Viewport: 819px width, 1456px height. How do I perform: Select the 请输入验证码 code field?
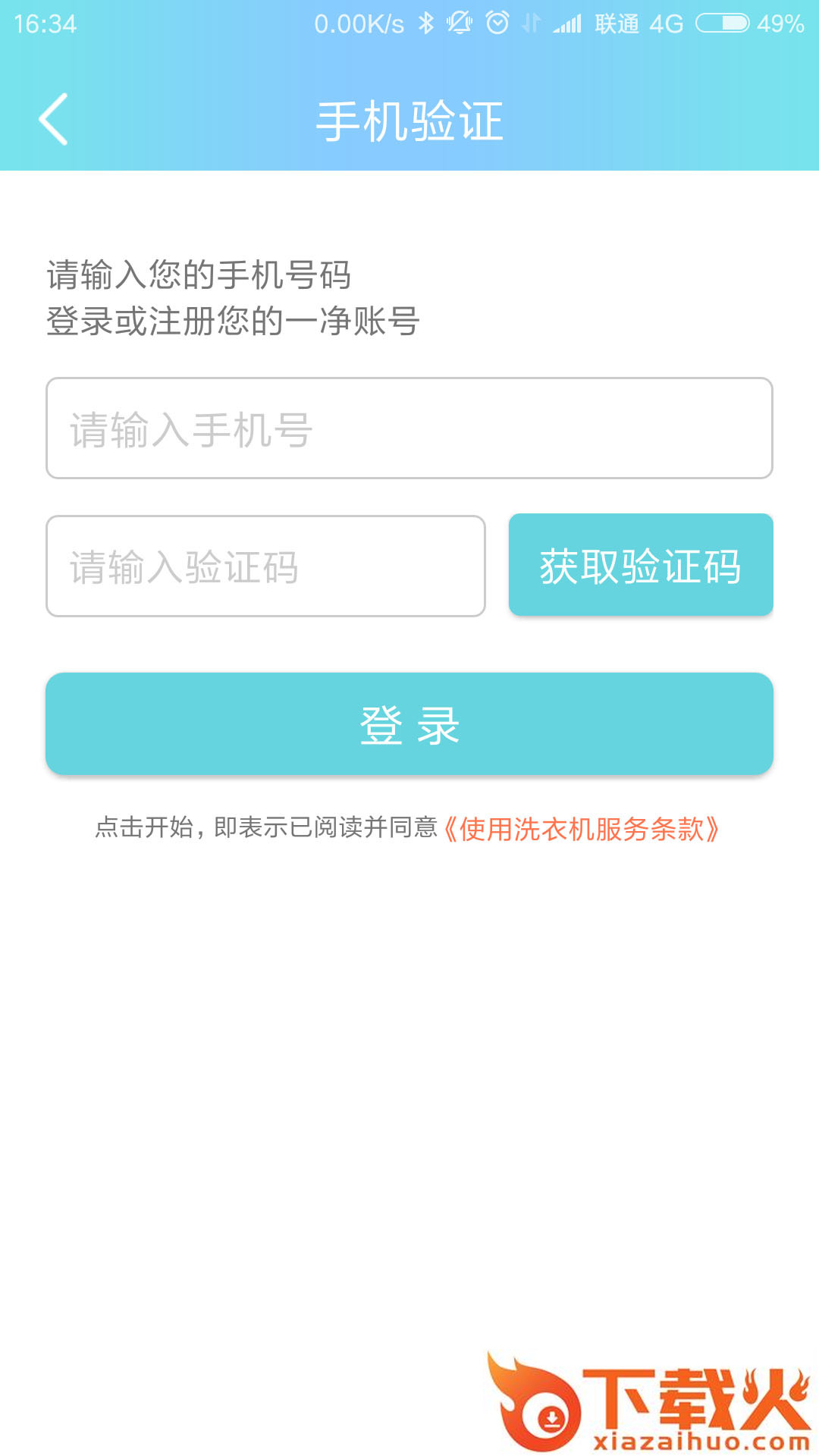click(x=265, y=566)
